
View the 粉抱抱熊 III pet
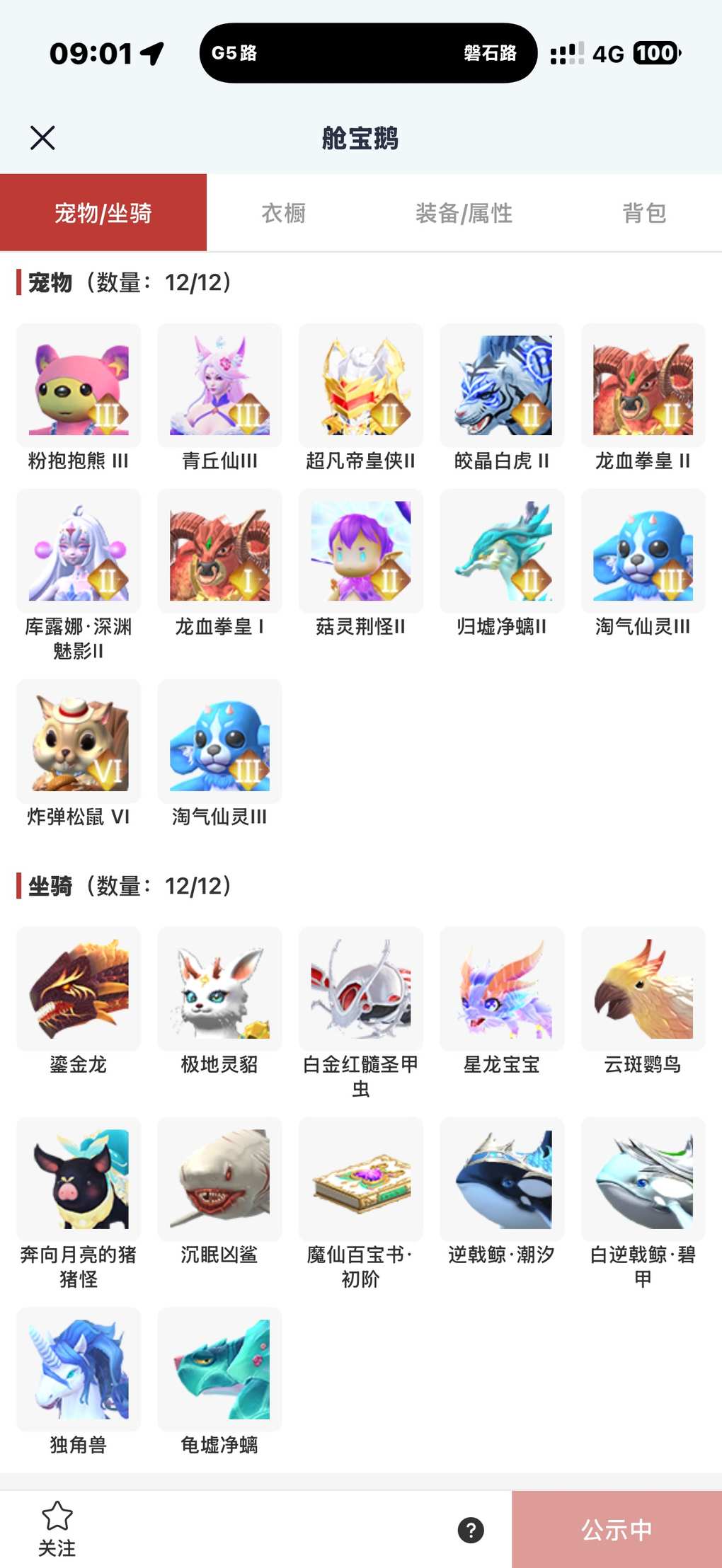click(x=79, y=386)
